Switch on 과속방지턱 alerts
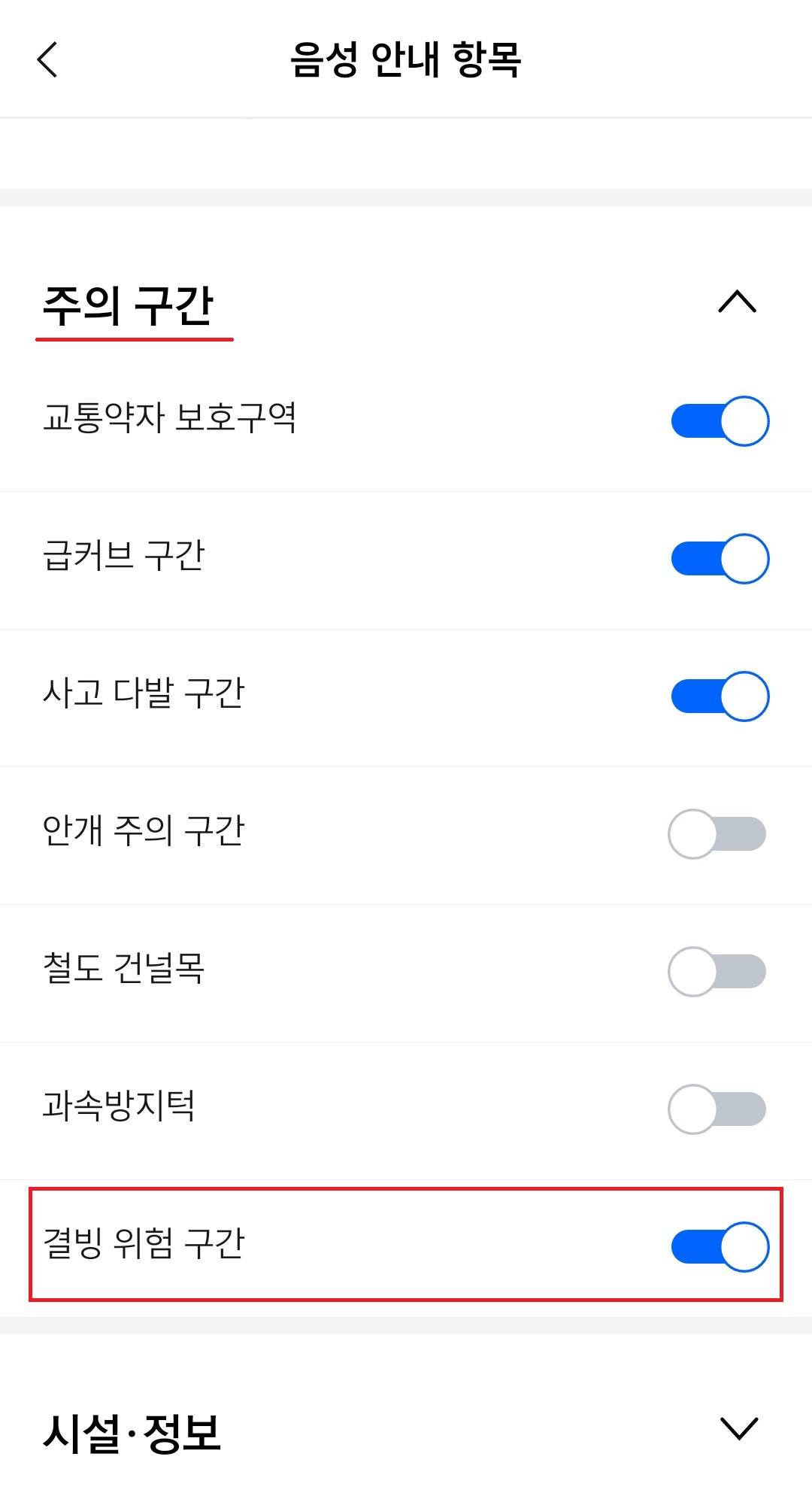The image size is (812, 1496). [717, 1109]
